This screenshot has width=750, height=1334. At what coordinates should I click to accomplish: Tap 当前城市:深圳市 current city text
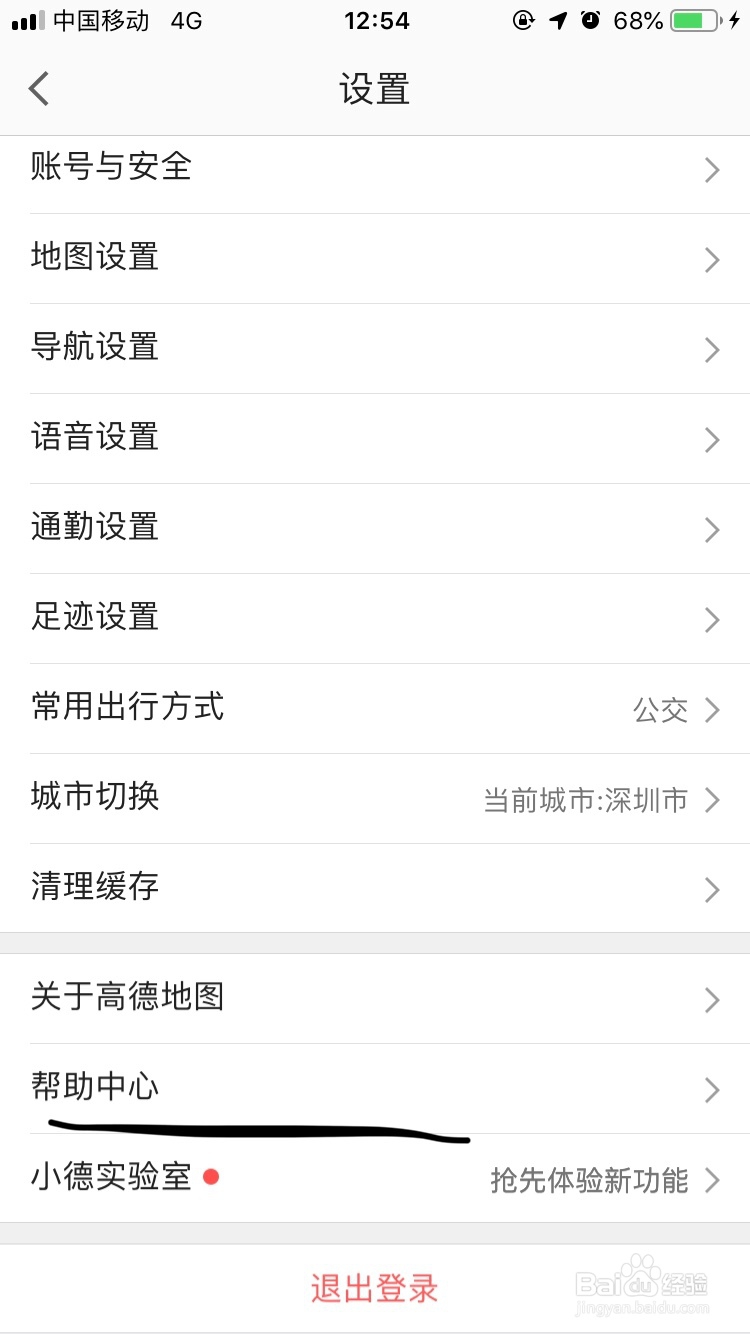pos(583,799)
